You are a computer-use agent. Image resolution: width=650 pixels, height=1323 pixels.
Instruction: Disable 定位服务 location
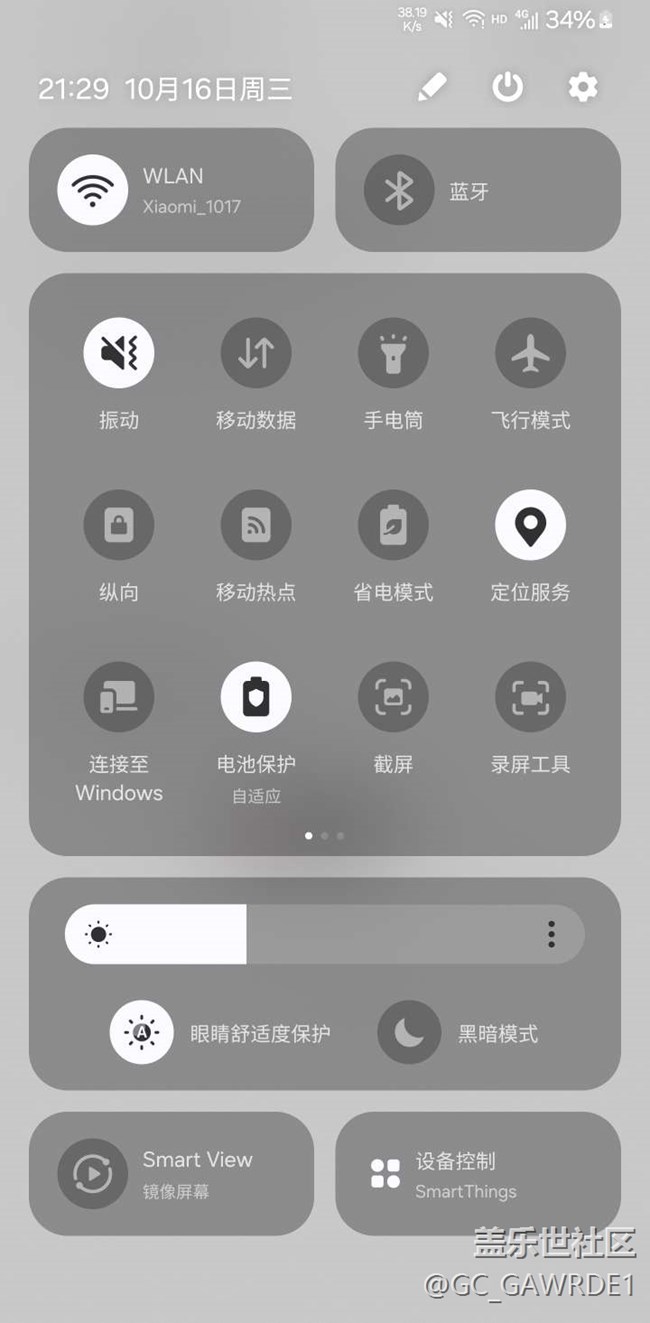[530, 525]
